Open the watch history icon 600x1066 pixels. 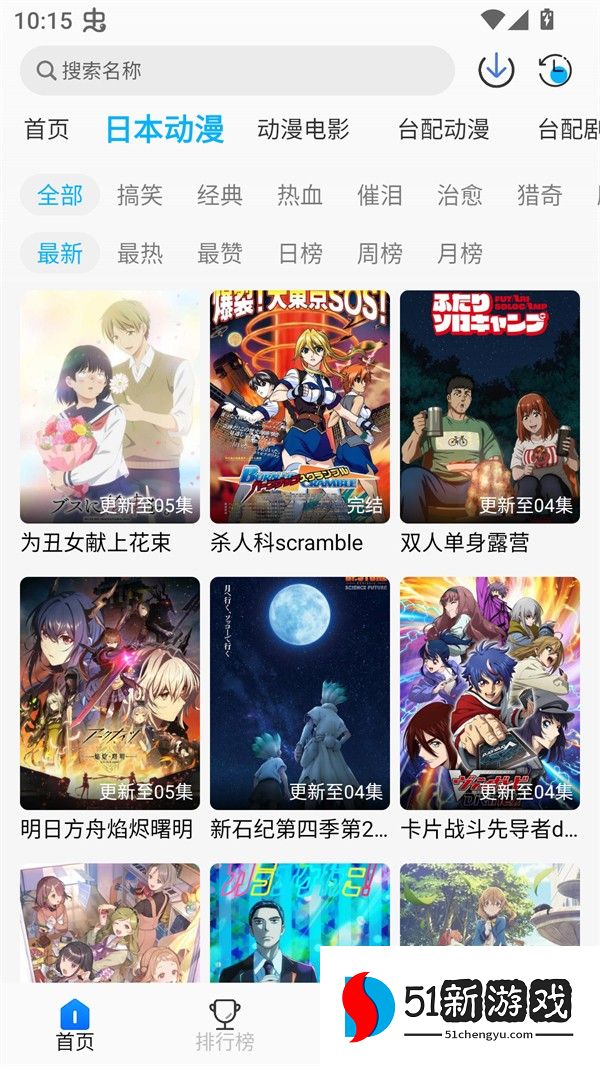tap(555, 69)
